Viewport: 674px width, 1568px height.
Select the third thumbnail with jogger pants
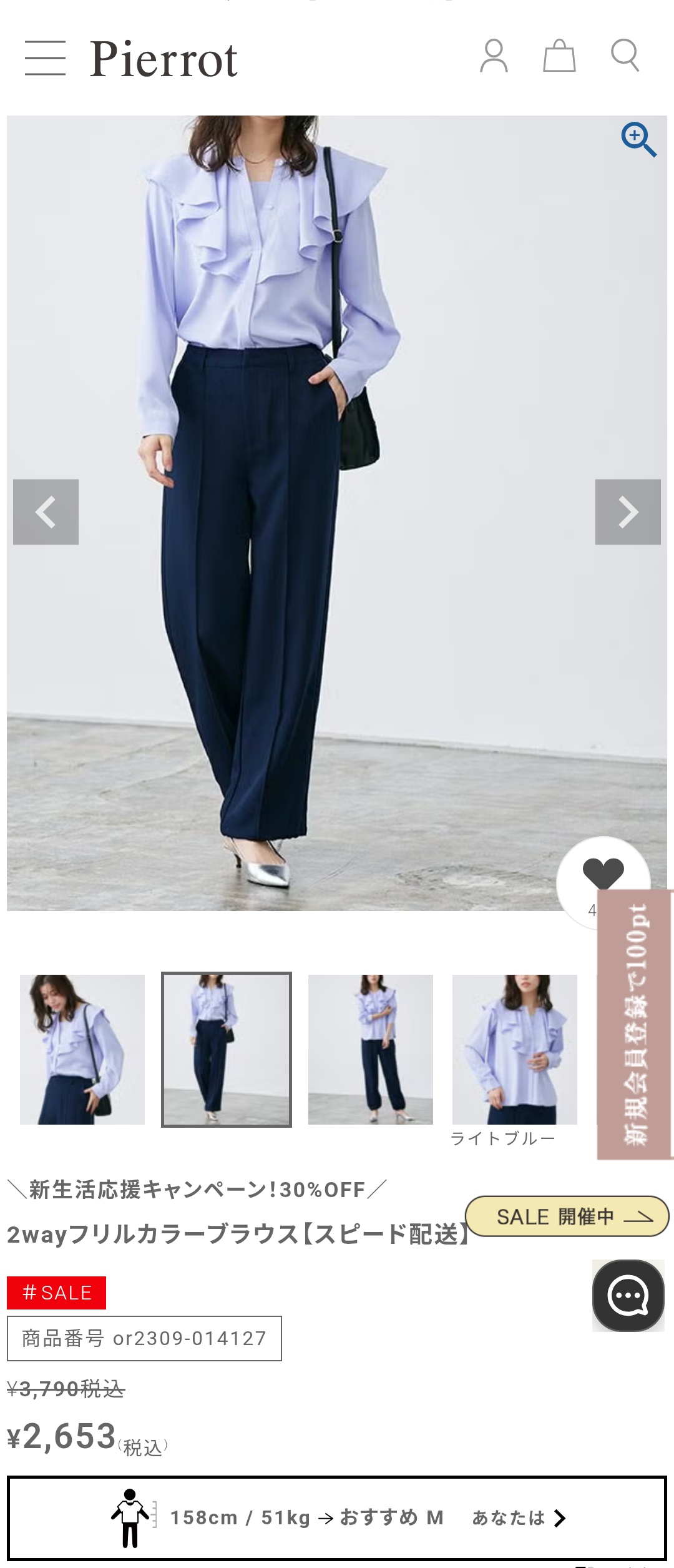[371, 1049]
